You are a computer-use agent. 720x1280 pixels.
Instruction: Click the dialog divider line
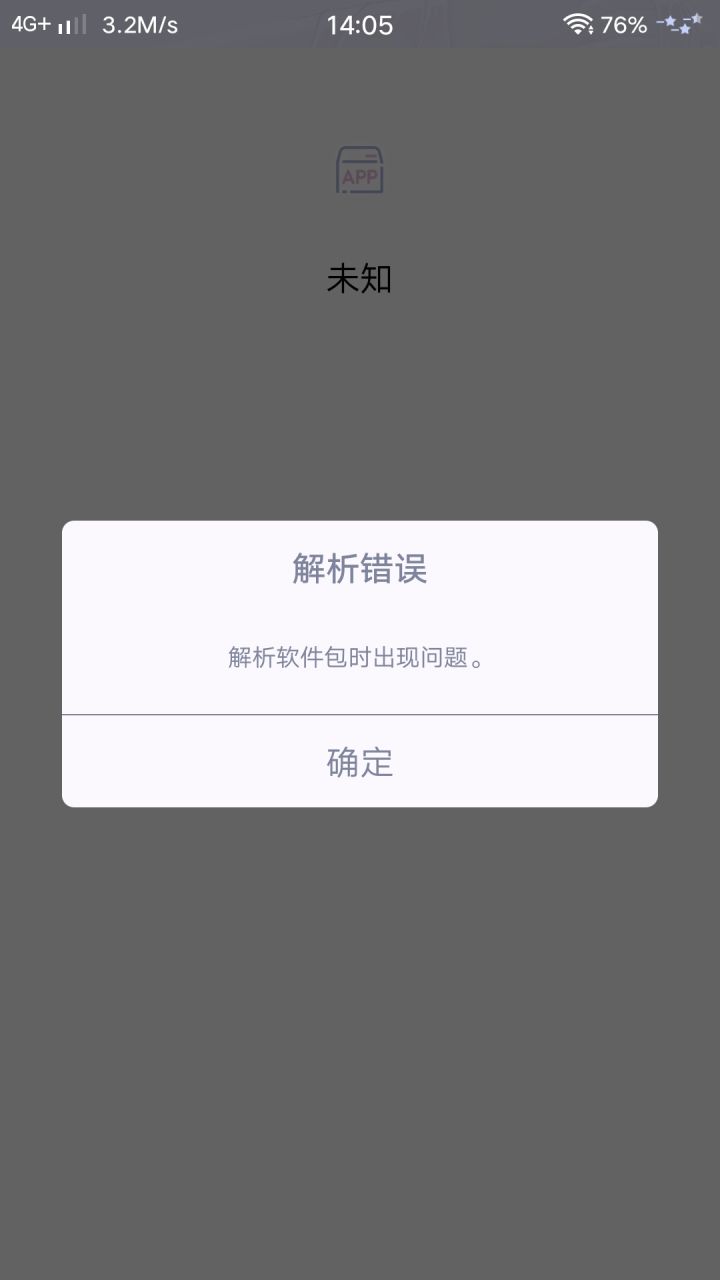point(359,716)
